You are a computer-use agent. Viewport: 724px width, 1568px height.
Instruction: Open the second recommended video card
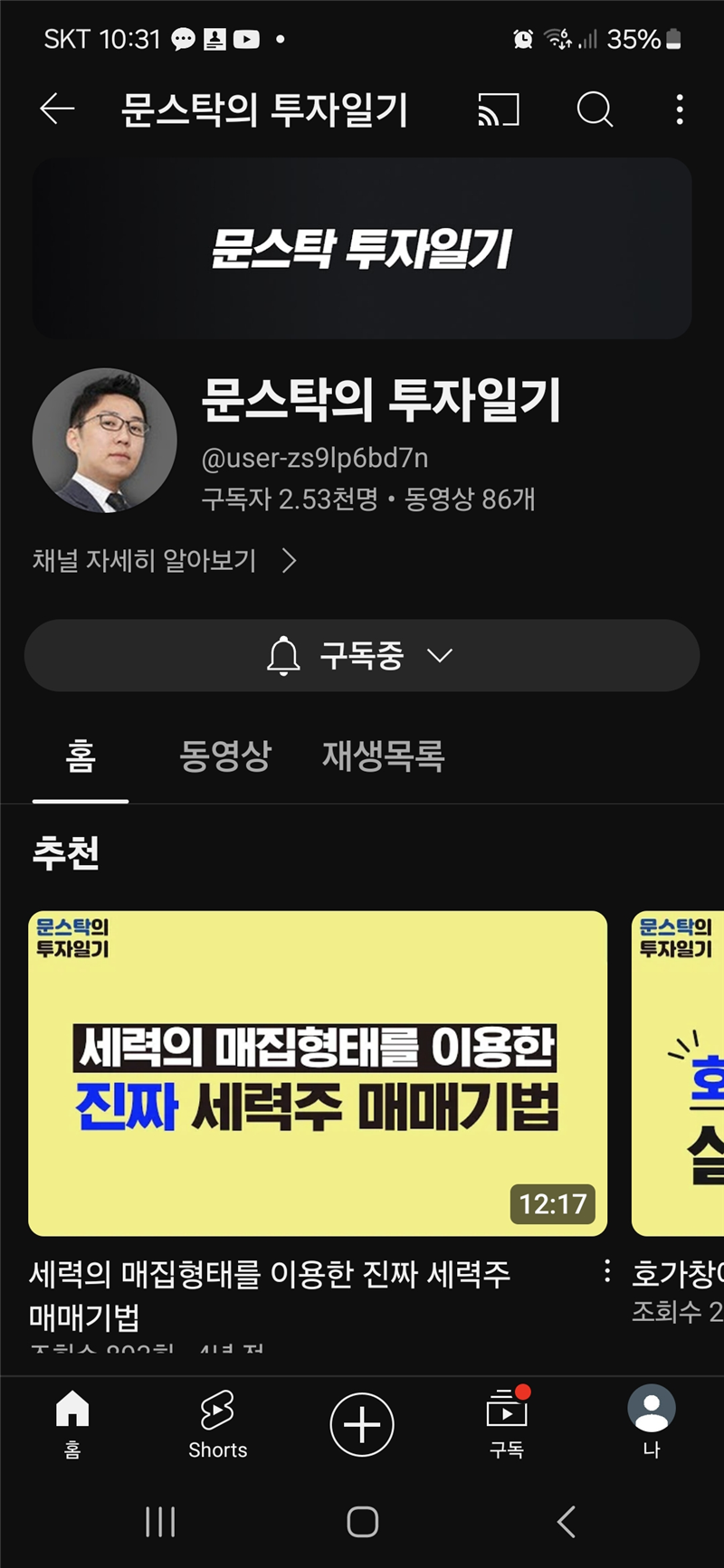679,1073
